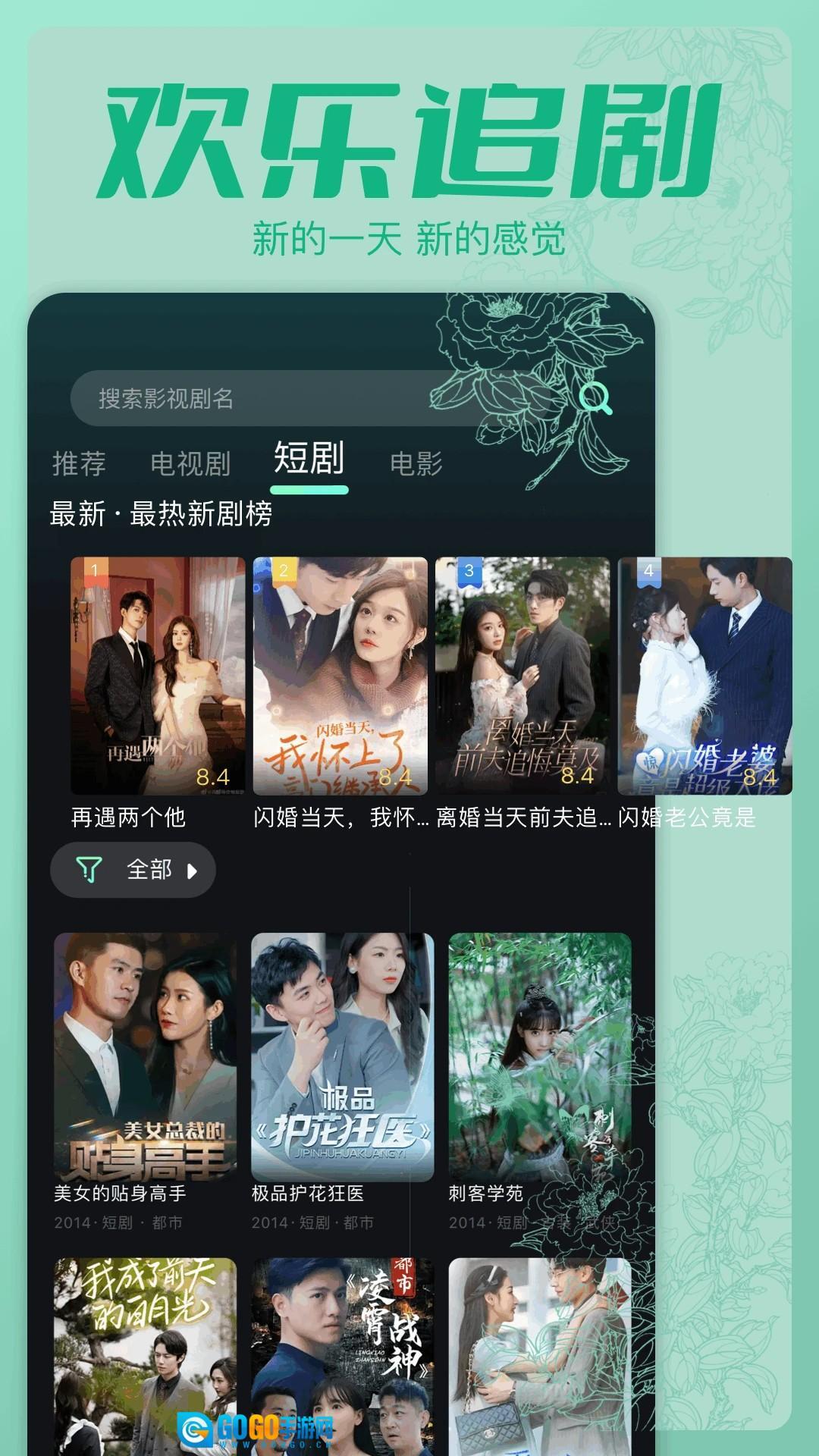Viewport: 819px width, 1456px height.
Task: Collapse the 全部 category selector
Action: [x=132, y=870]
